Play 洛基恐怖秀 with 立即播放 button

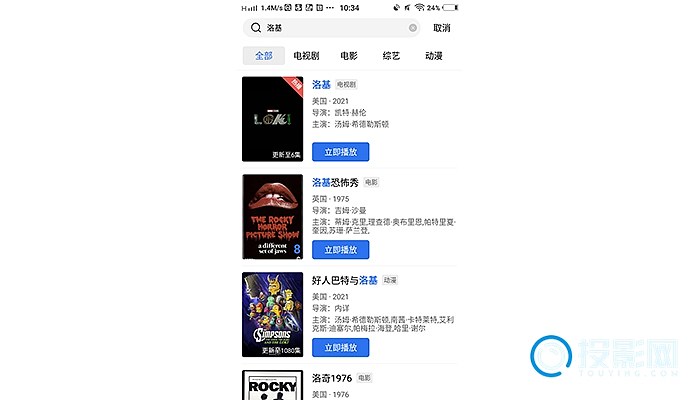point(340,249)
